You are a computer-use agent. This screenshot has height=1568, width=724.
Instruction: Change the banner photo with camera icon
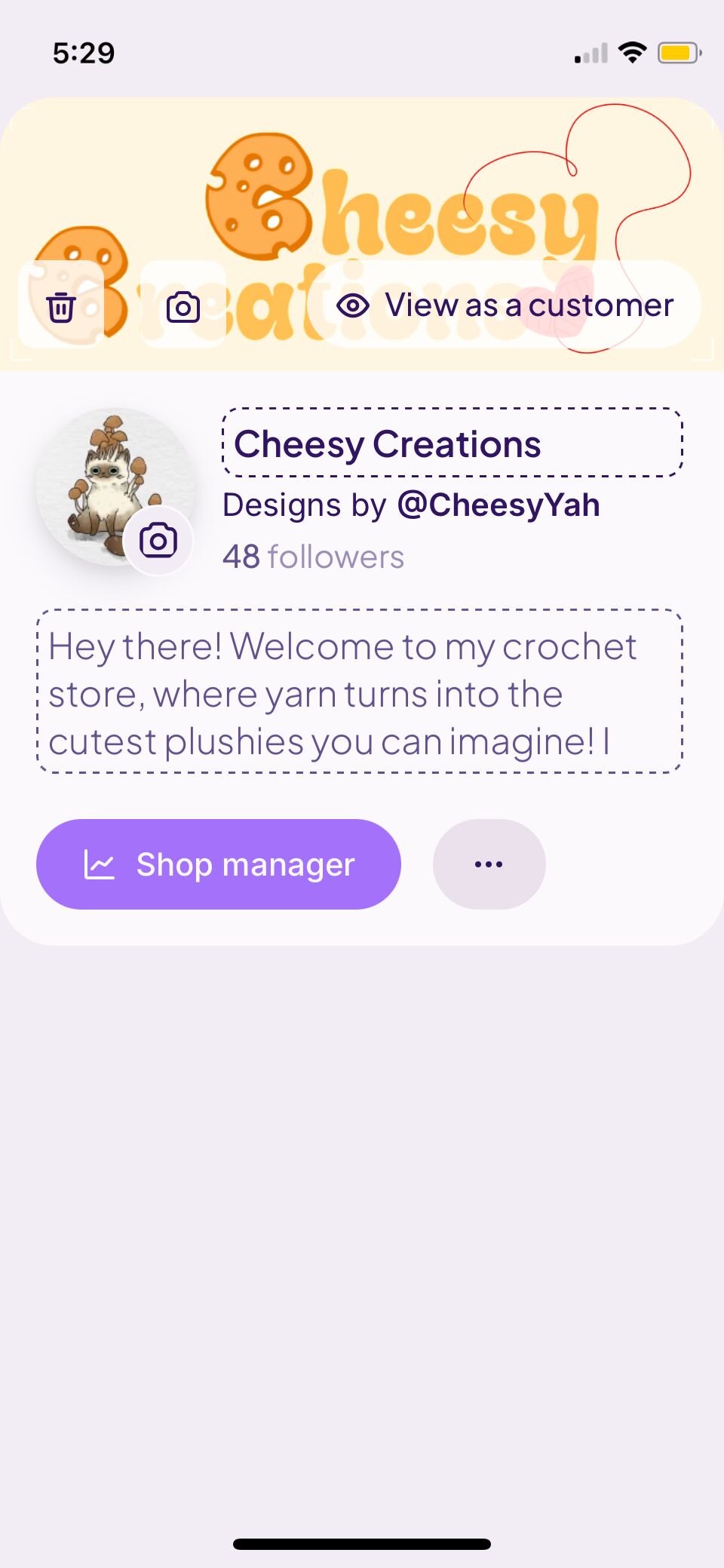point(183,305)
